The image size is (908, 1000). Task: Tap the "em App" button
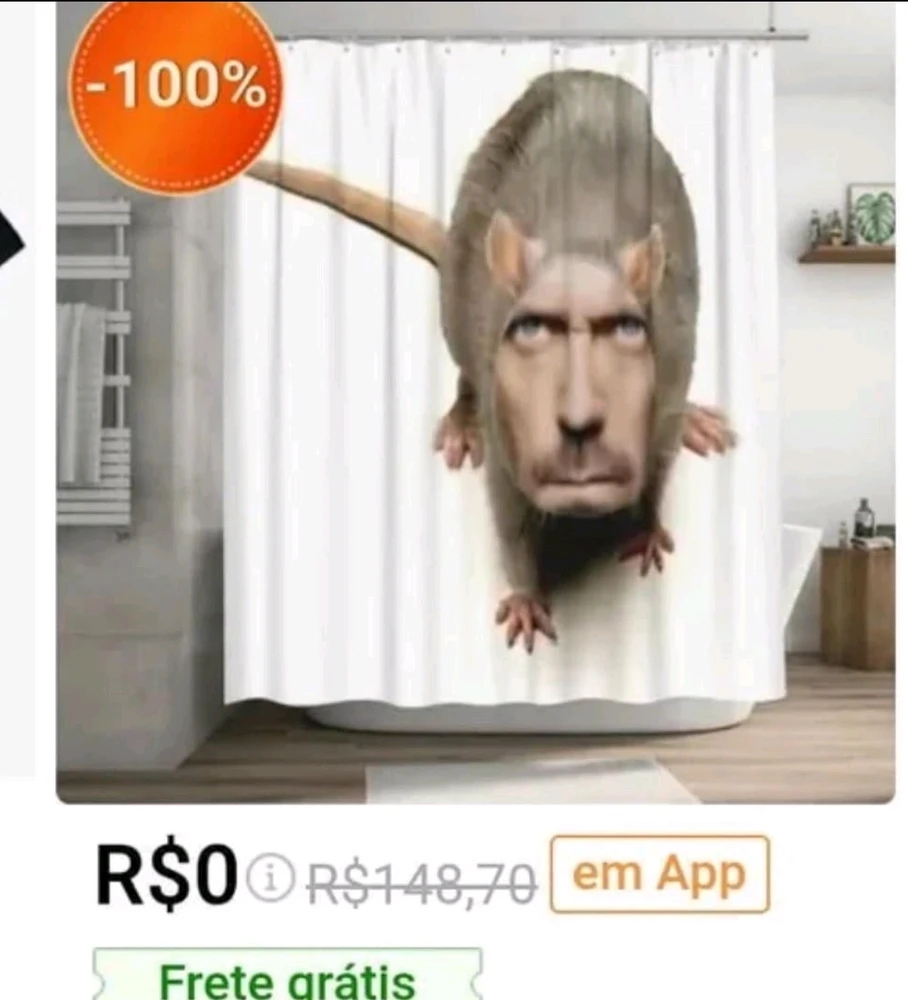[x=659, y=875]
